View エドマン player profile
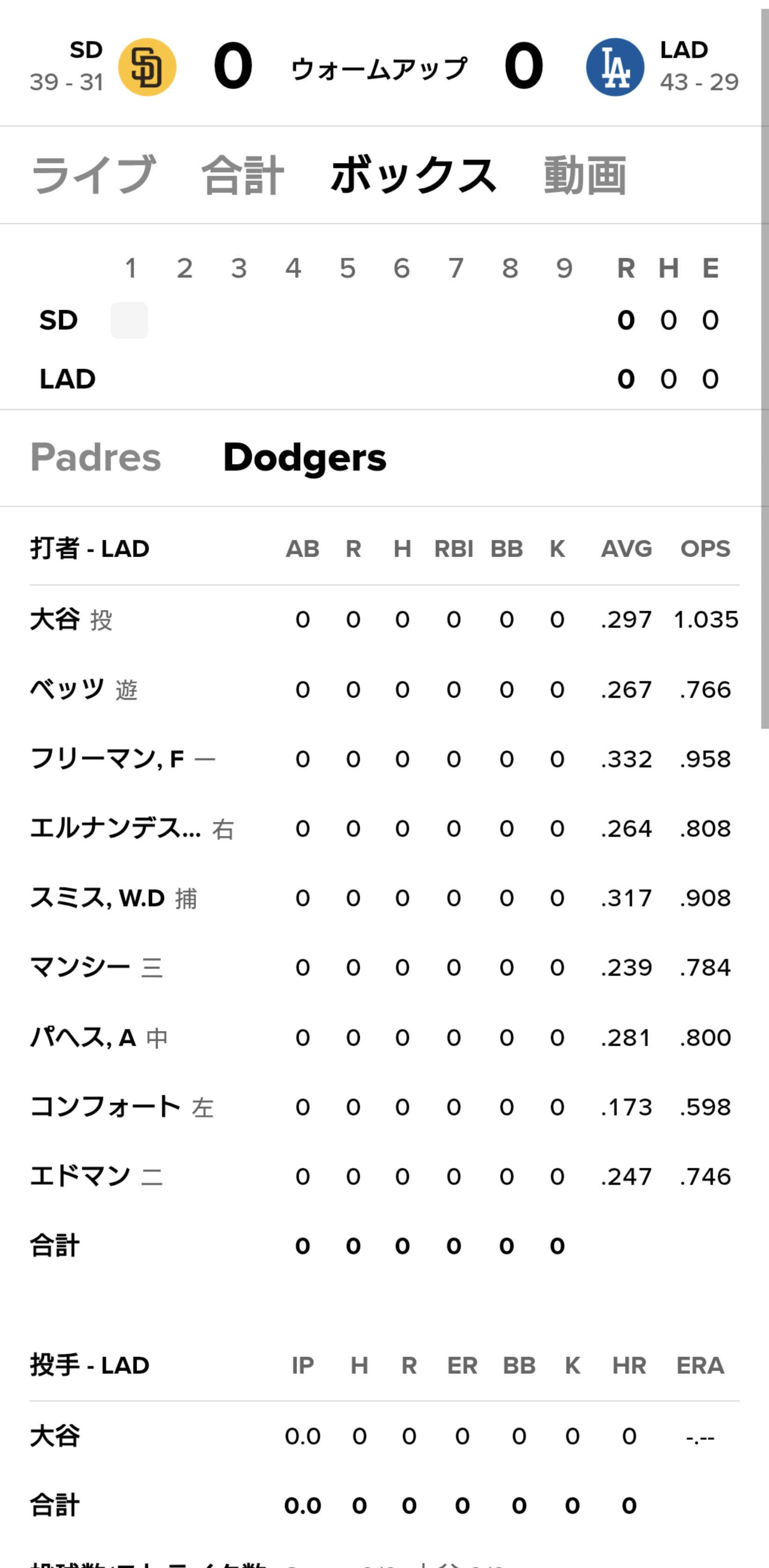The image size is (769, 1568). pos(80,1176)
